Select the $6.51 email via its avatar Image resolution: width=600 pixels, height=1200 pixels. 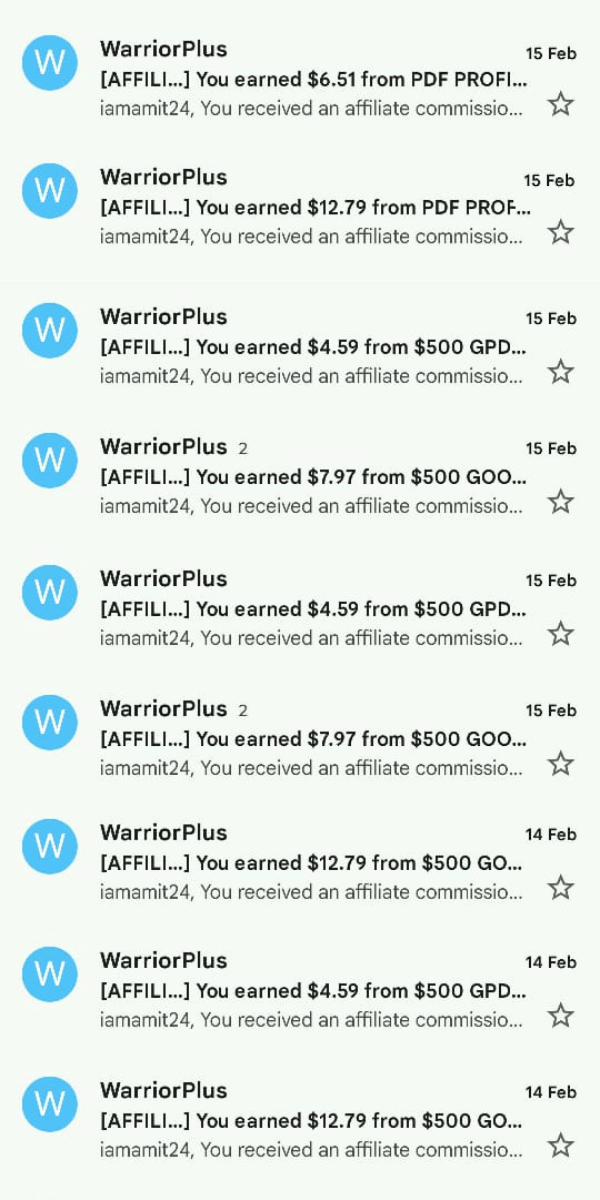click(x=49, y=62)
